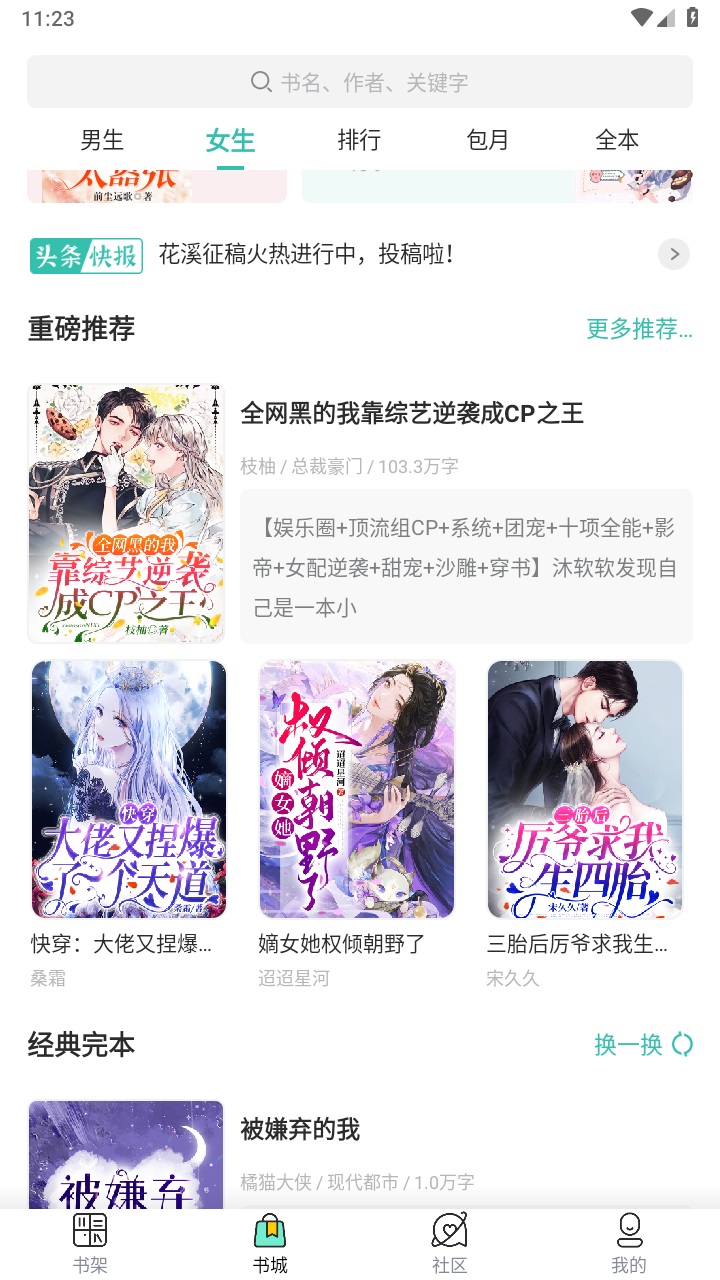Go to the 我的 profile section
This screenshot has width=720, height=1280.
click(630, 1240)
